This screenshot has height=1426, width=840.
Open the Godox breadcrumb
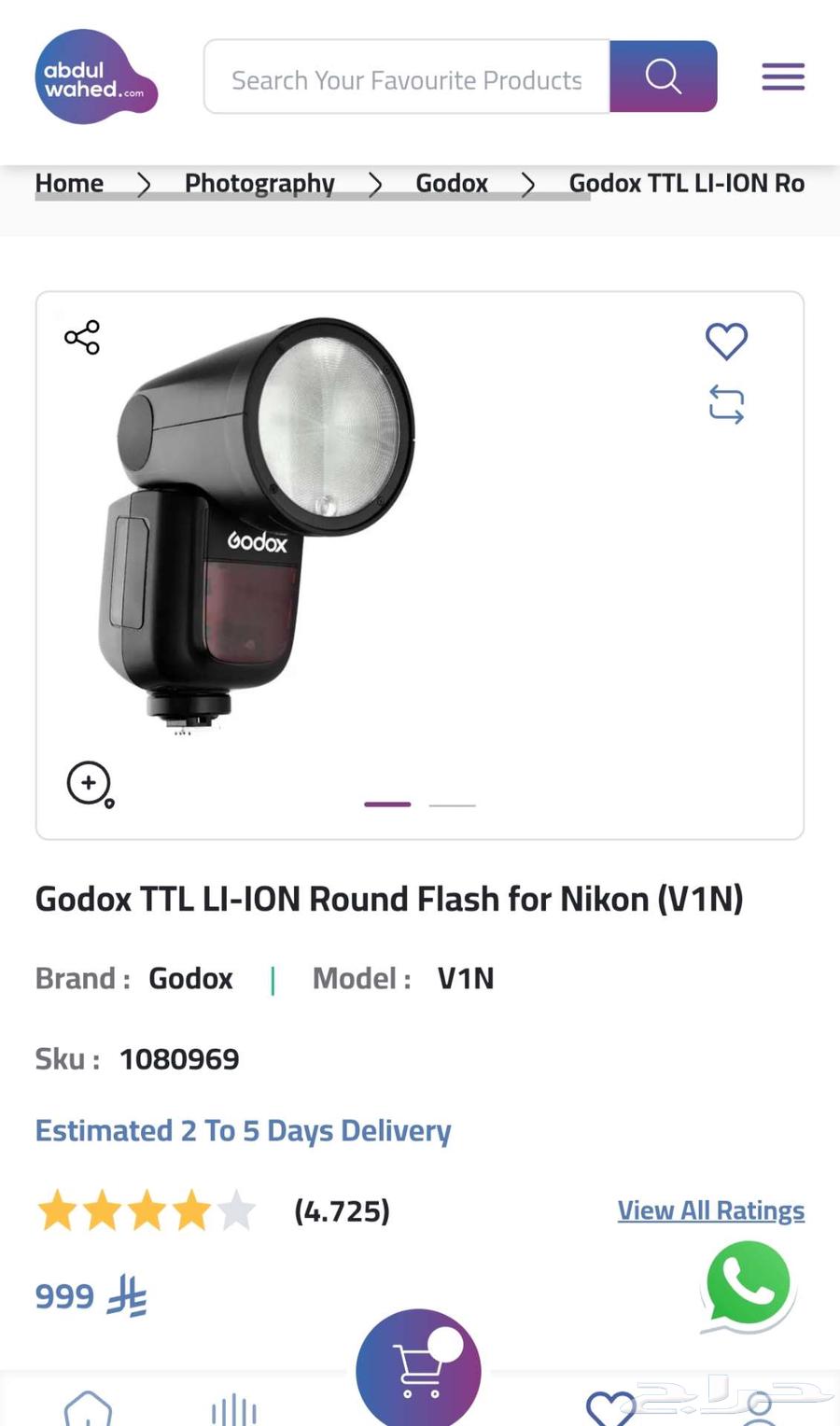pos(452,183)
